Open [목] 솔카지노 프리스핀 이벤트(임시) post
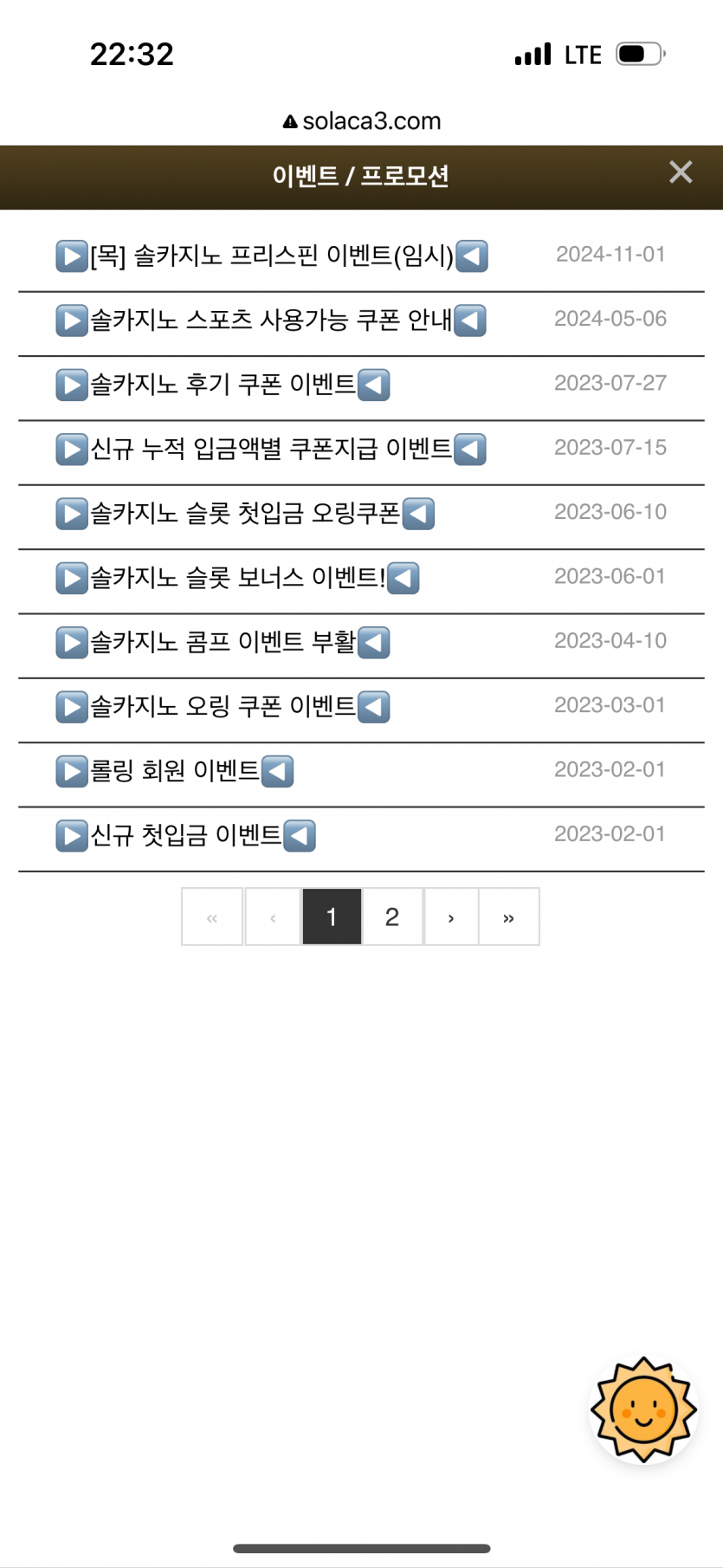Viewport: 723px width, 1568px height. point(272,256)
